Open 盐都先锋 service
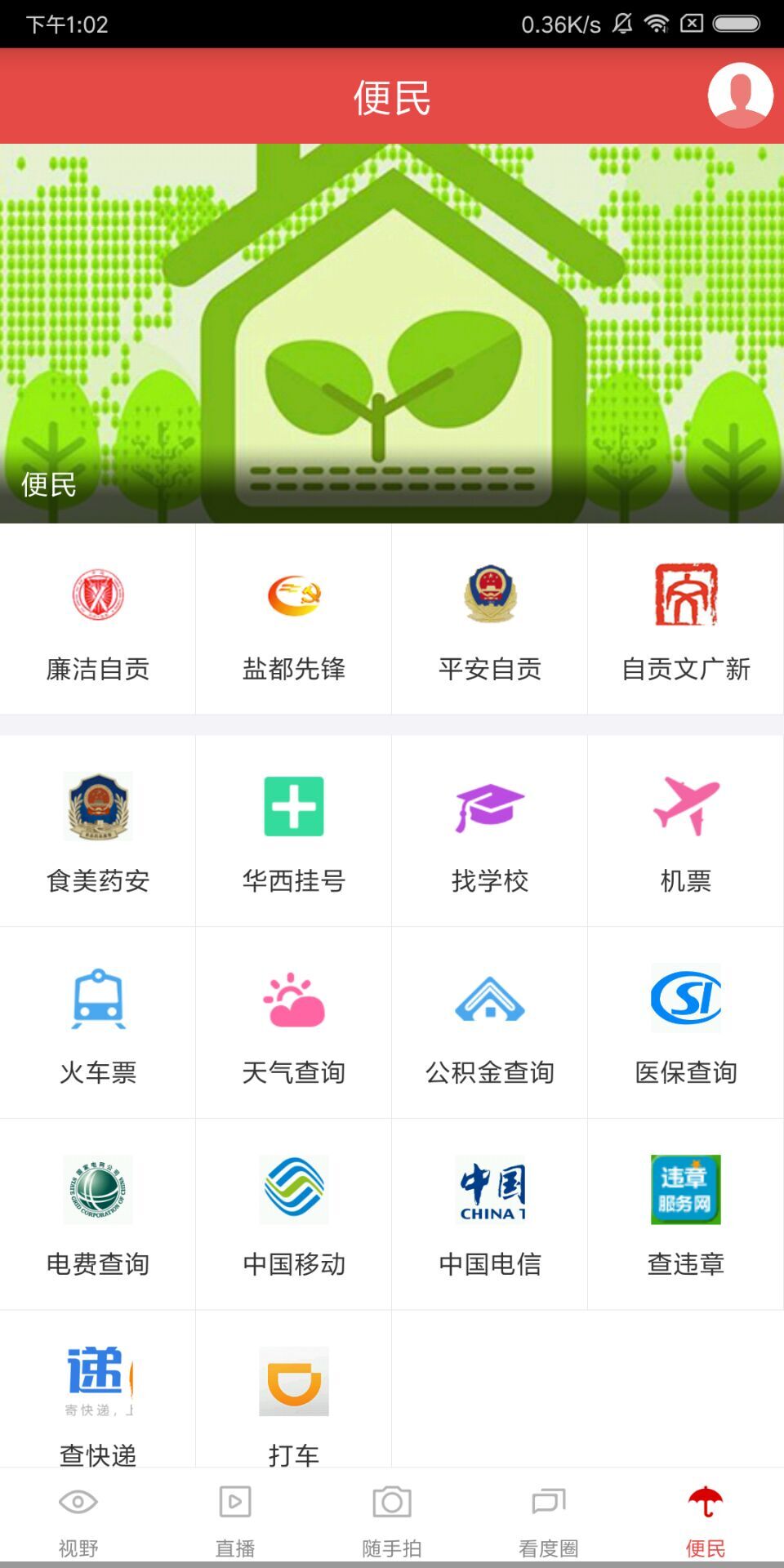 coord(294,621)
